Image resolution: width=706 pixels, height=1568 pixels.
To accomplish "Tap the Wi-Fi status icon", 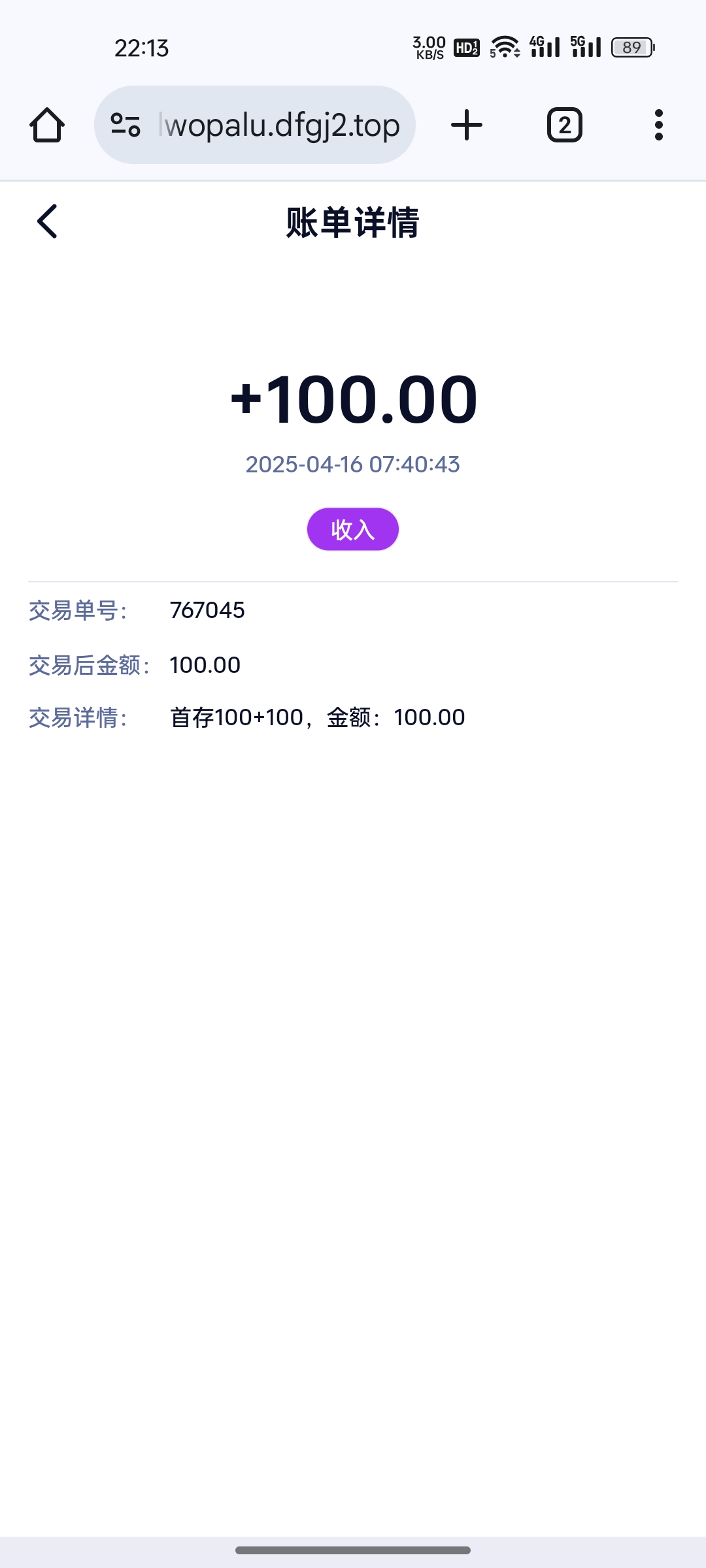I will pos(505,47).
